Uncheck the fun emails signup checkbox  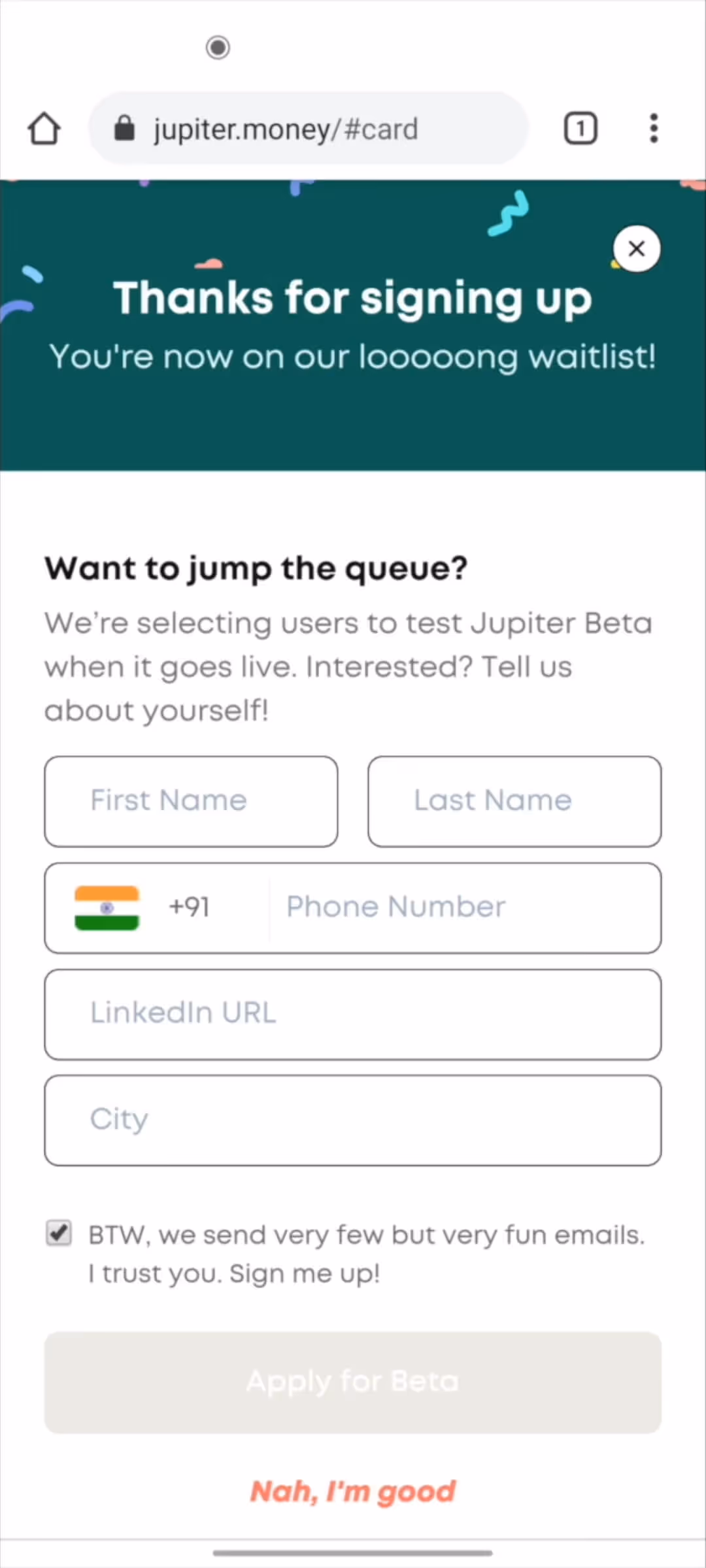(59, 1233)
